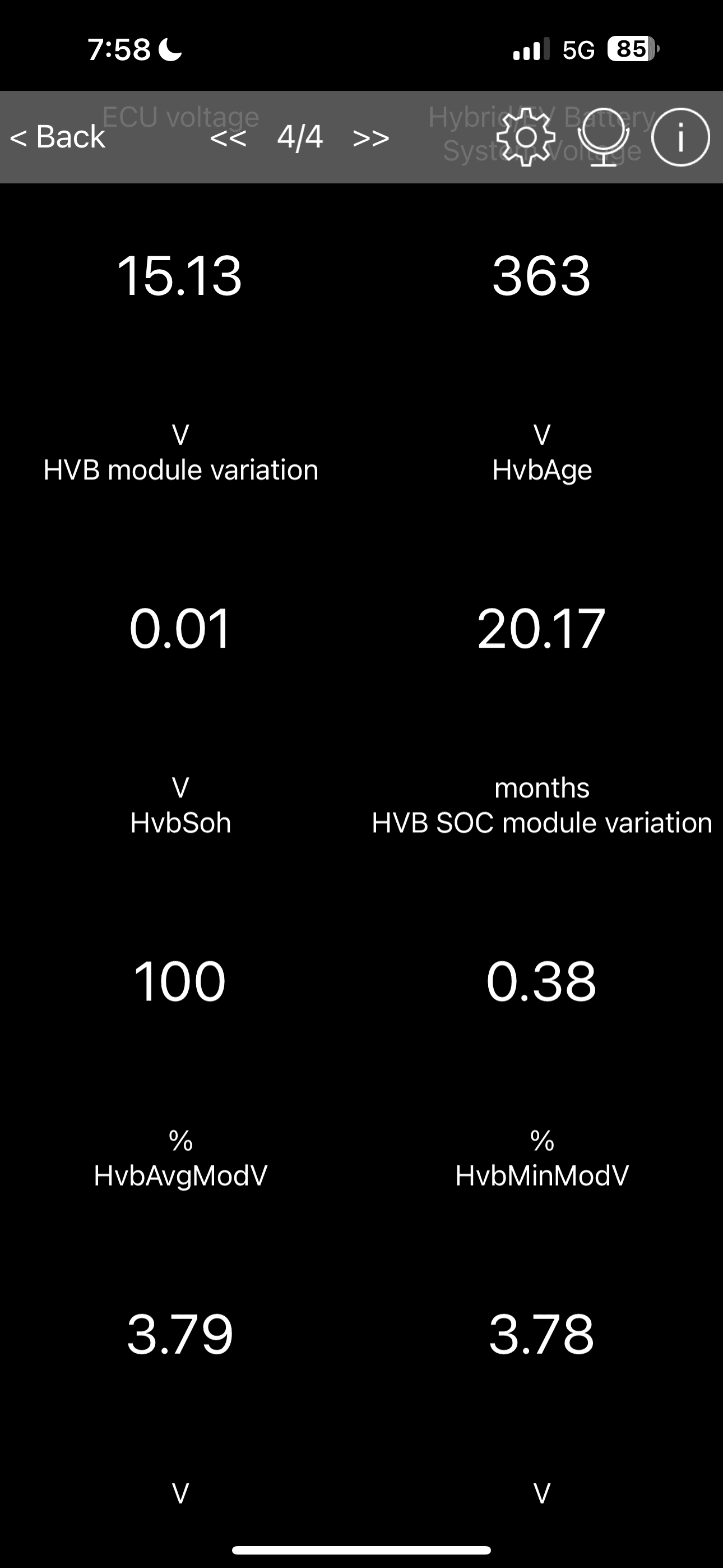Go to the previous dashboard page
The image size is (723, 1568).
[228, 137]
